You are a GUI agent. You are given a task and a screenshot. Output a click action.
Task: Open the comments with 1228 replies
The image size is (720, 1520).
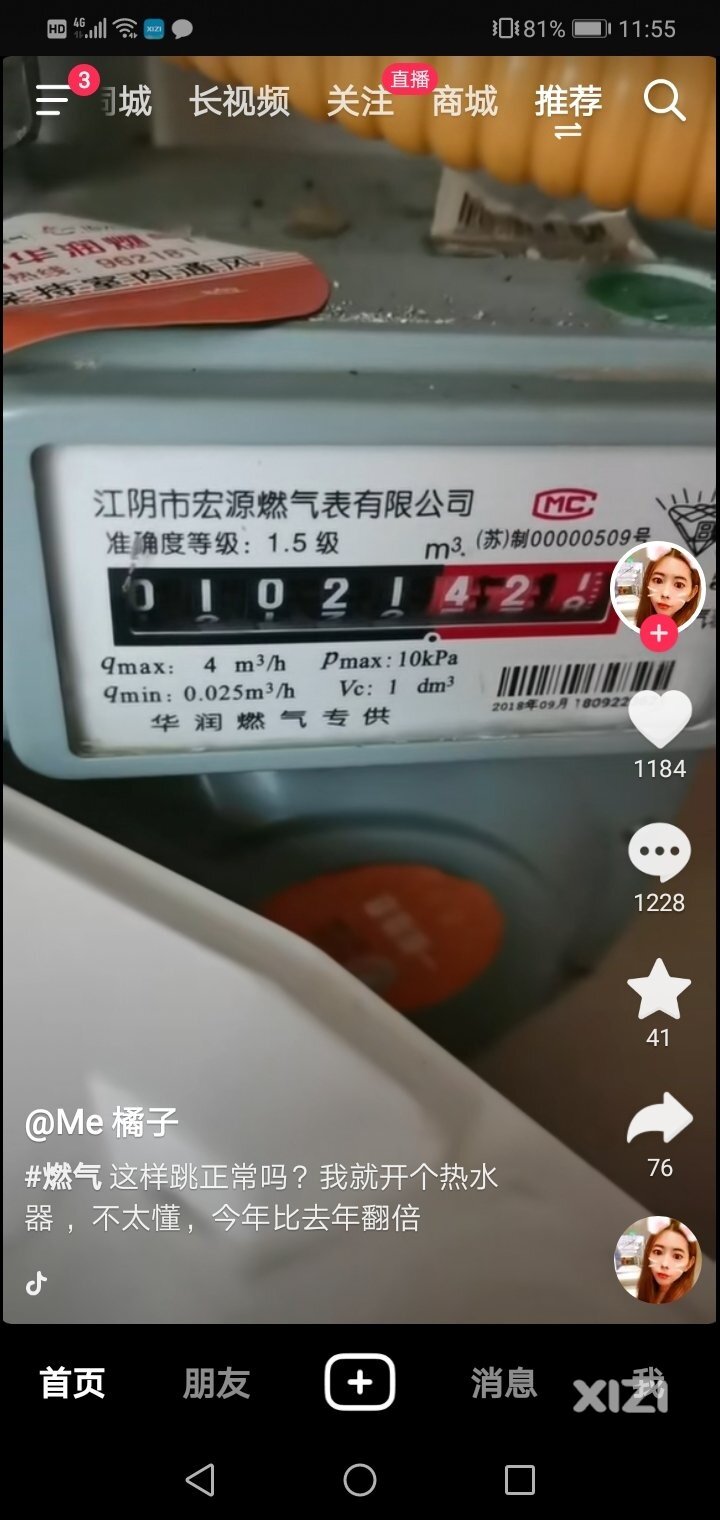coord(659,853)
